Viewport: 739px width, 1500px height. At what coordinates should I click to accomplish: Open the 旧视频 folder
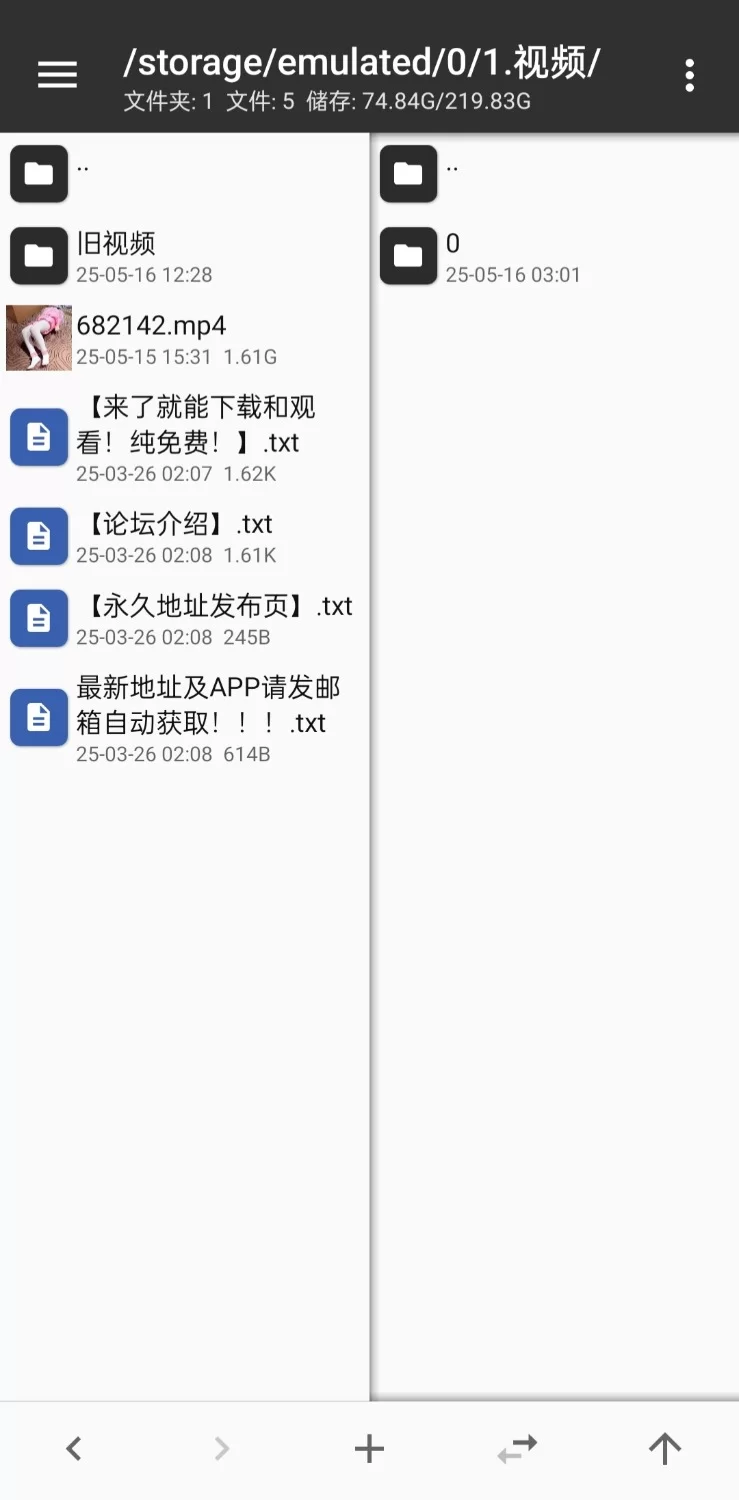pos(185,256)
